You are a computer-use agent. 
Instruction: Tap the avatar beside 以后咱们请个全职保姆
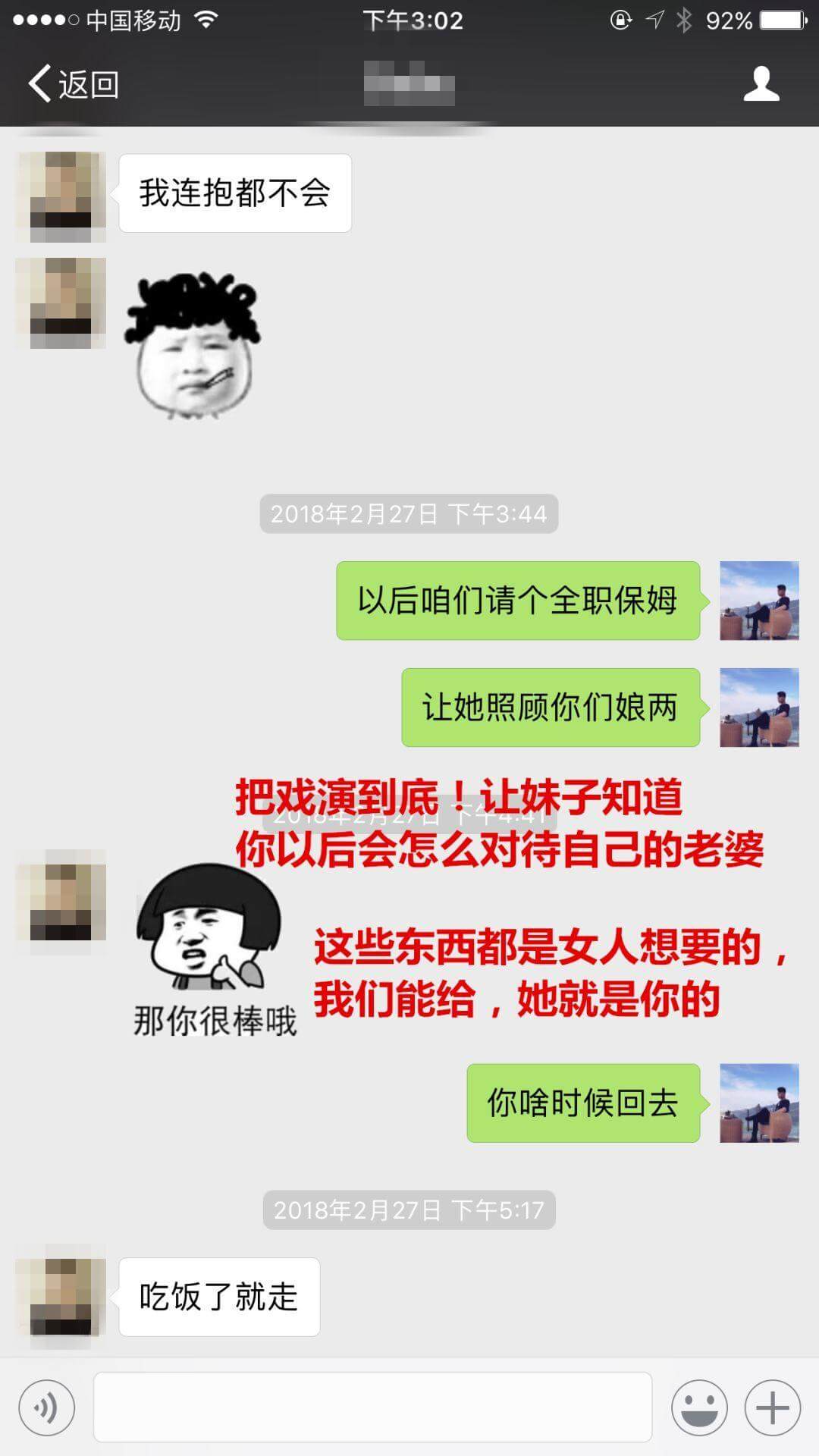pyautogui.click(x=758, y=601)
